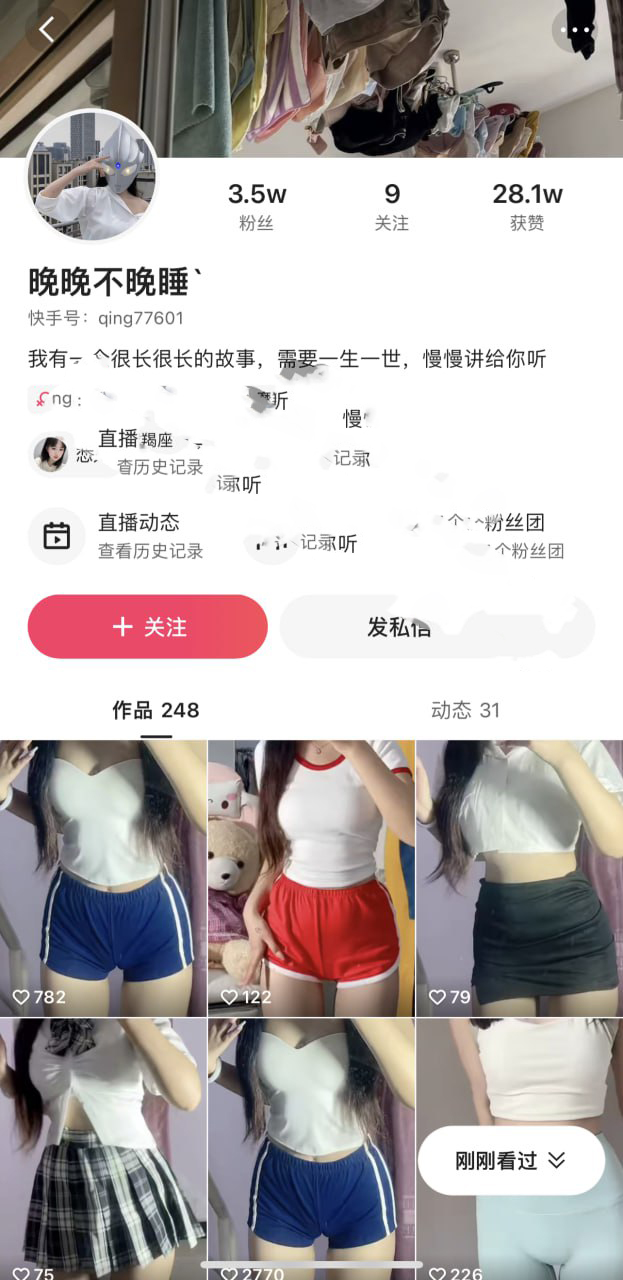Screen dimensions: 623x1280
Task: View the 3.5w 粉丝 followers list
Action: coord(257,206)
